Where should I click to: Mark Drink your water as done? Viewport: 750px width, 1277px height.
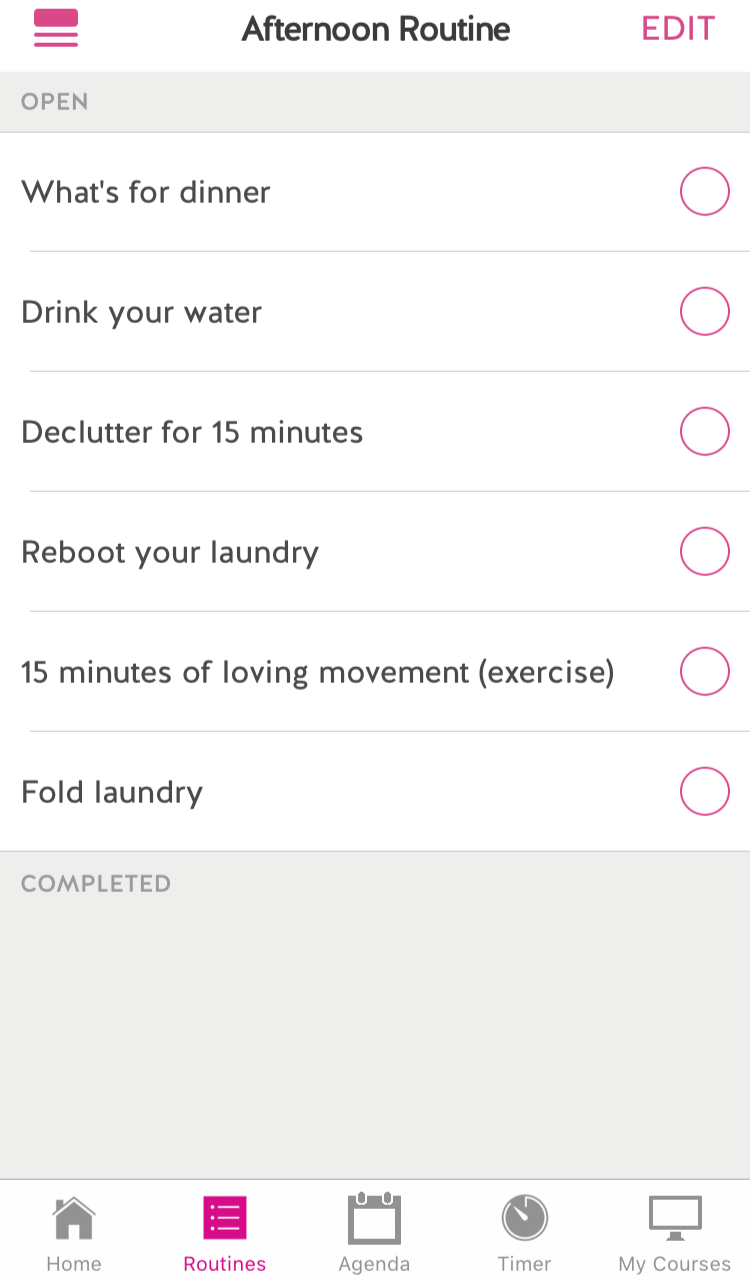[704, 311]
